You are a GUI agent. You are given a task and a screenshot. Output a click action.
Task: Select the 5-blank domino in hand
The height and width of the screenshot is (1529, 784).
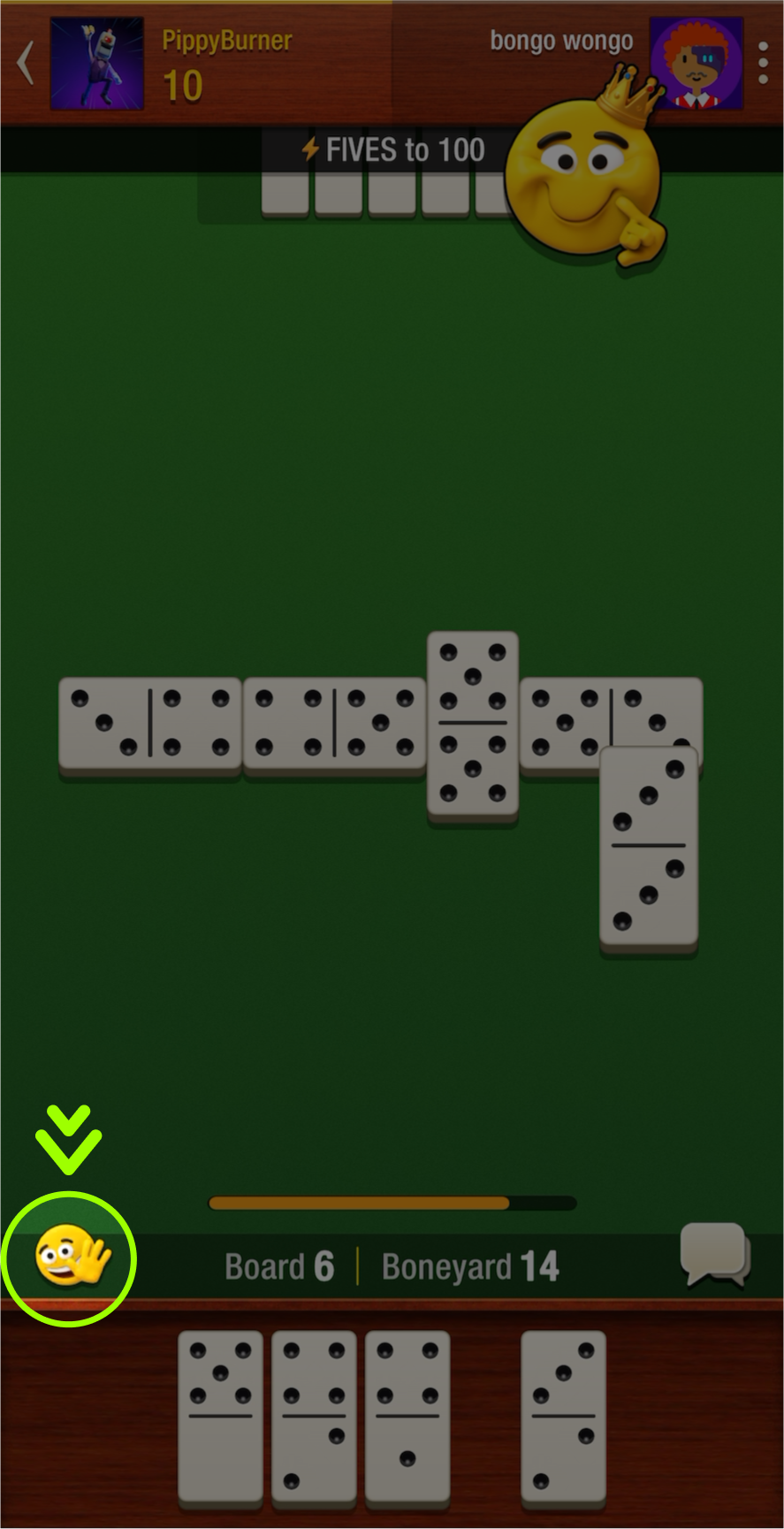[x=220, y=1416]
